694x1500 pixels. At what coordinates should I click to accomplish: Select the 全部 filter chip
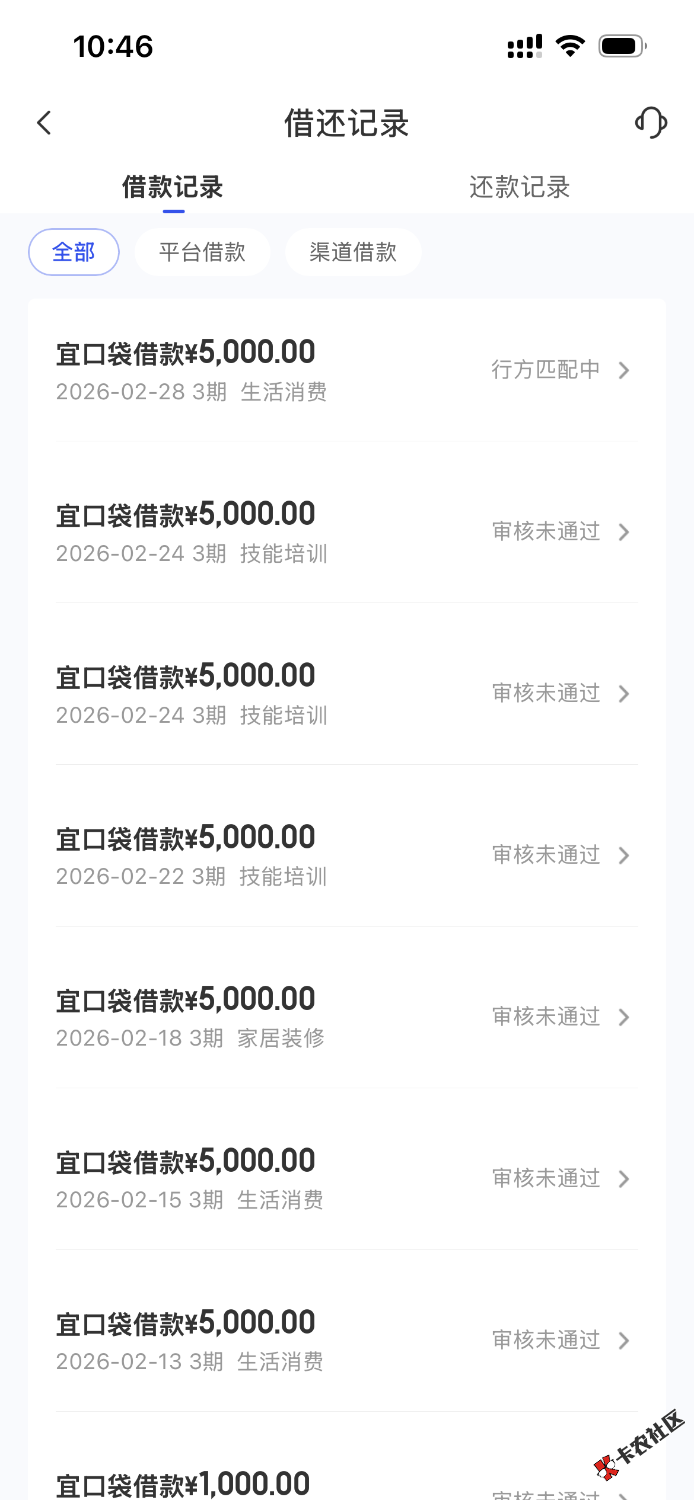[74, 252]
